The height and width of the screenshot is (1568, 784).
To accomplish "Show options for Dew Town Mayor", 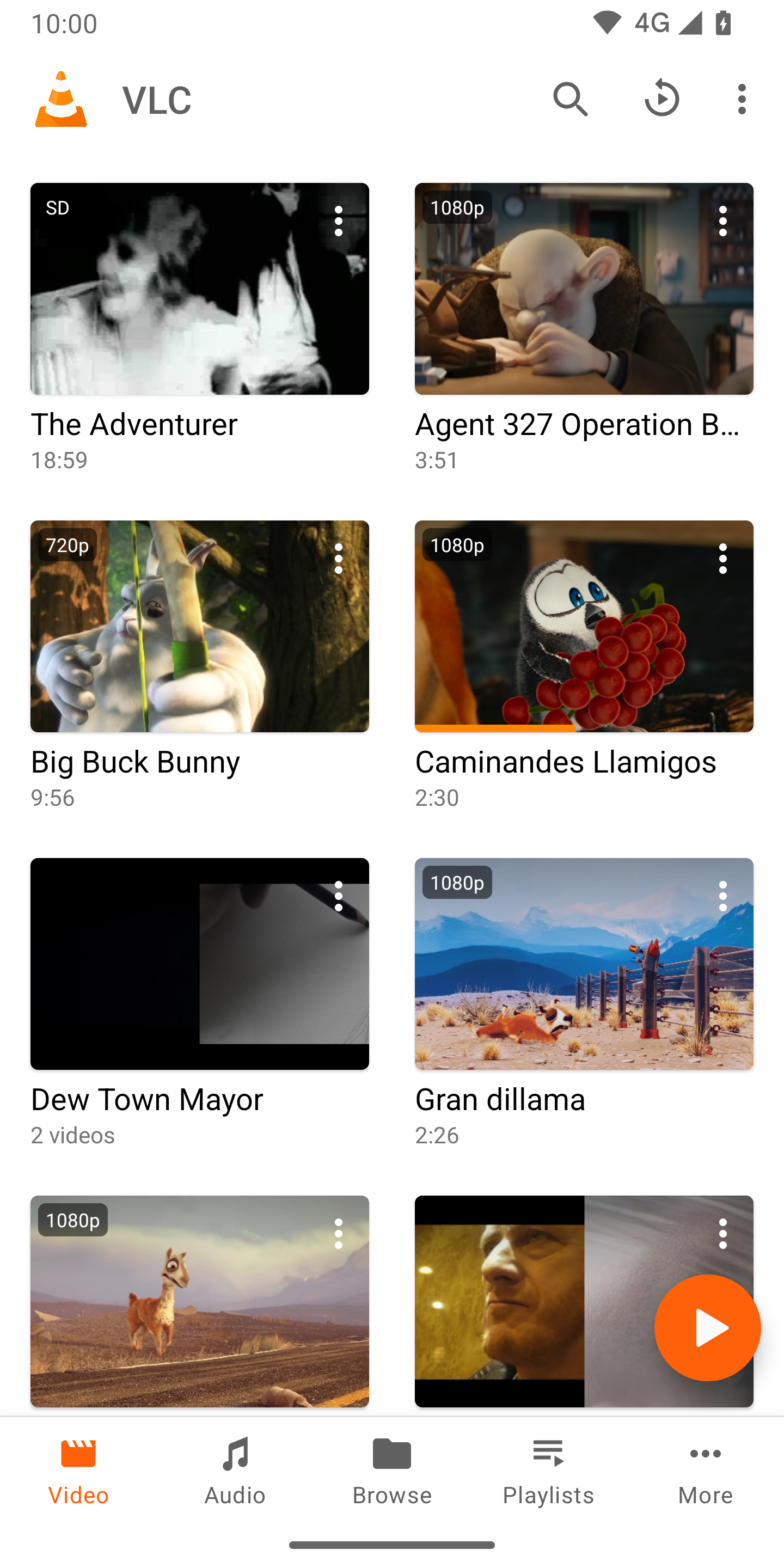I will (x=339, y=896).
